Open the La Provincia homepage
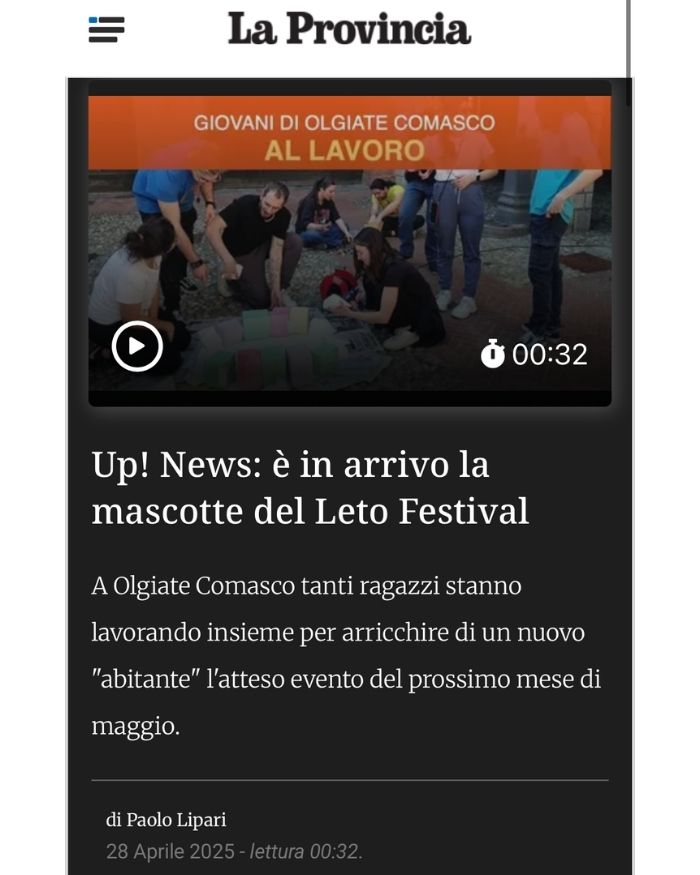This screenshot has height=875, width=700. (349, 29)
